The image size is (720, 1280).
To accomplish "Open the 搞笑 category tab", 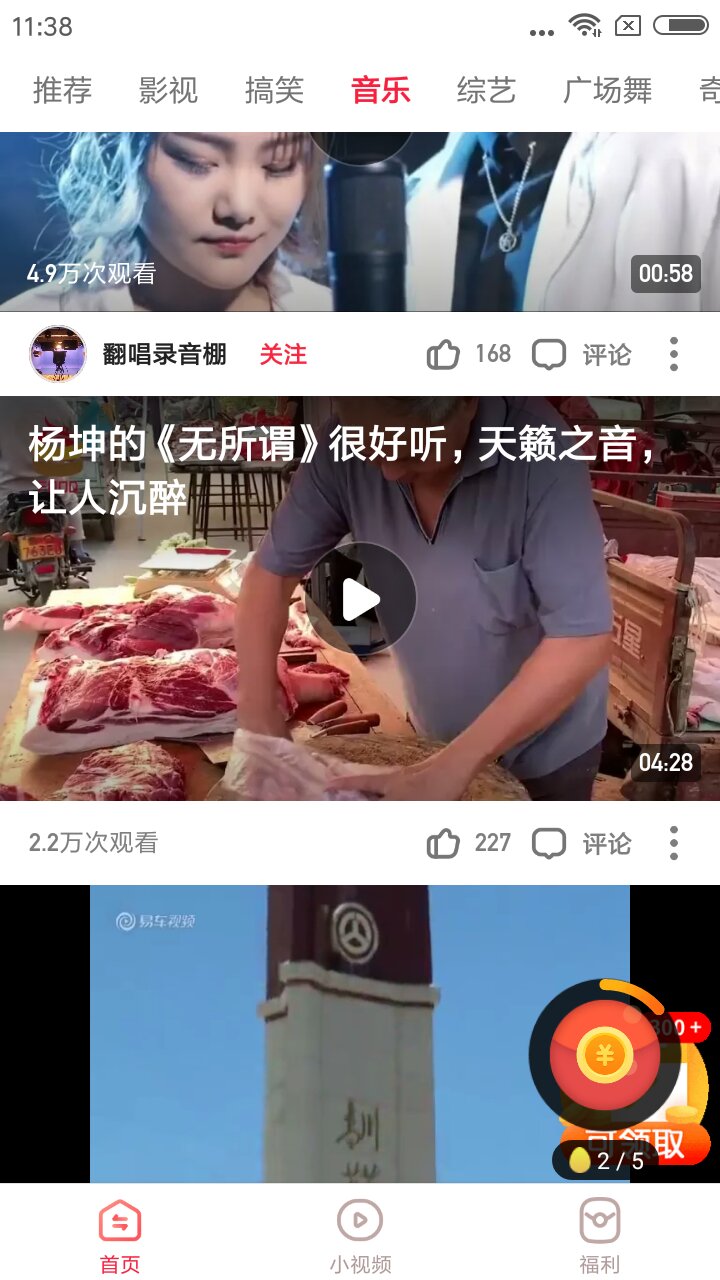I will click(274, 91).
